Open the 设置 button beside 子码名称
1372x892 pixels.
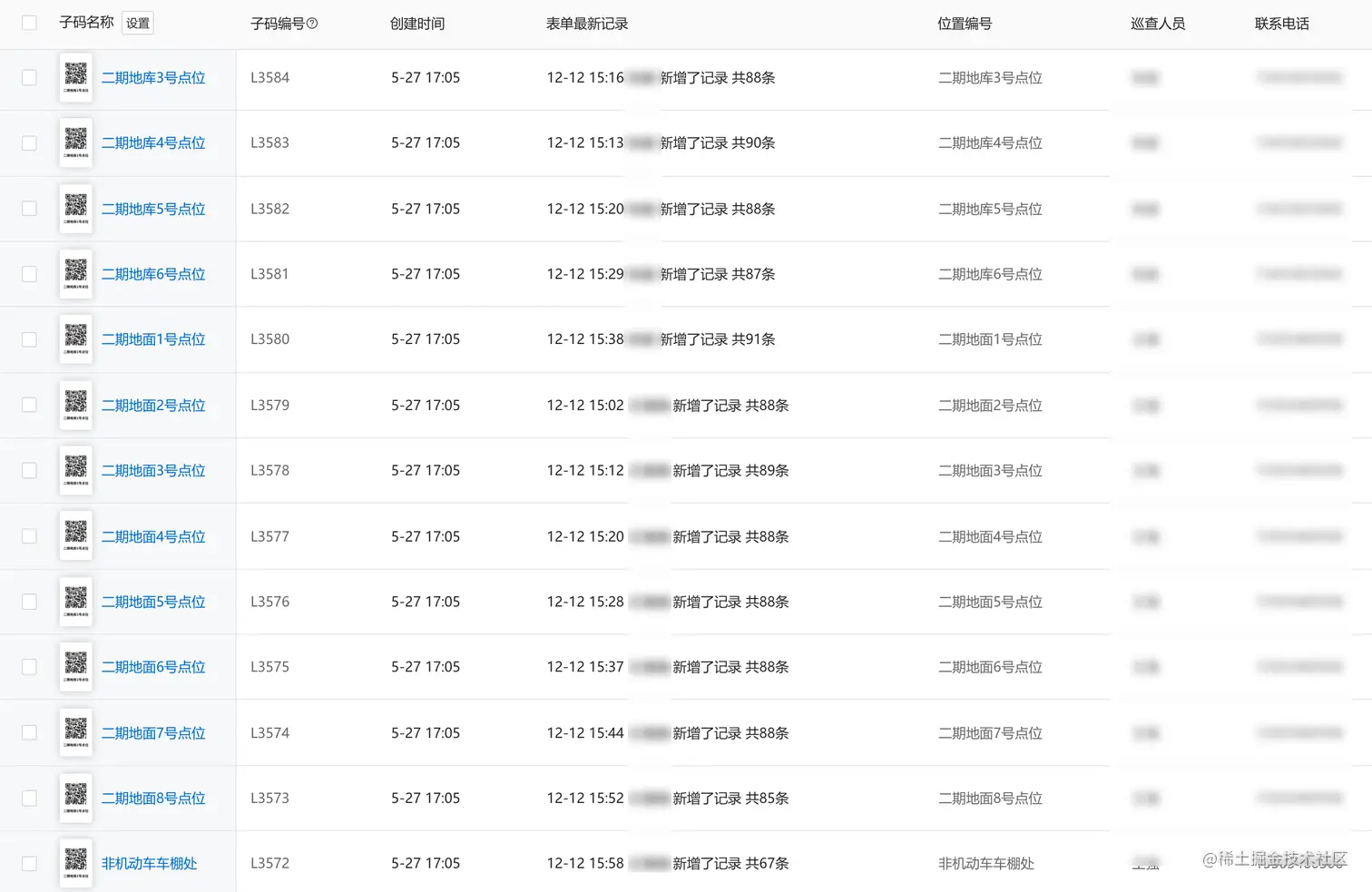pos(138,24)
